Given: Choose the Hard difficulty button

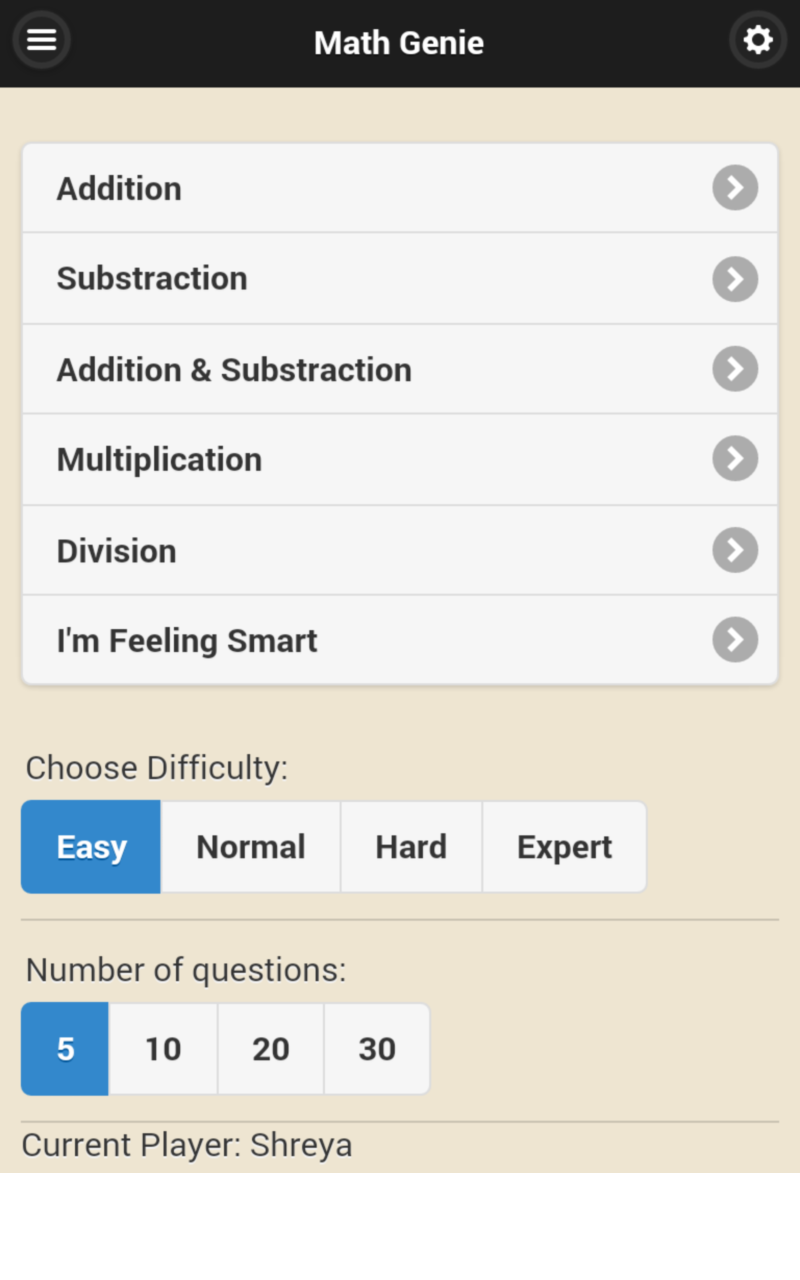Looking at the screenshot, I should pos(411,847).
